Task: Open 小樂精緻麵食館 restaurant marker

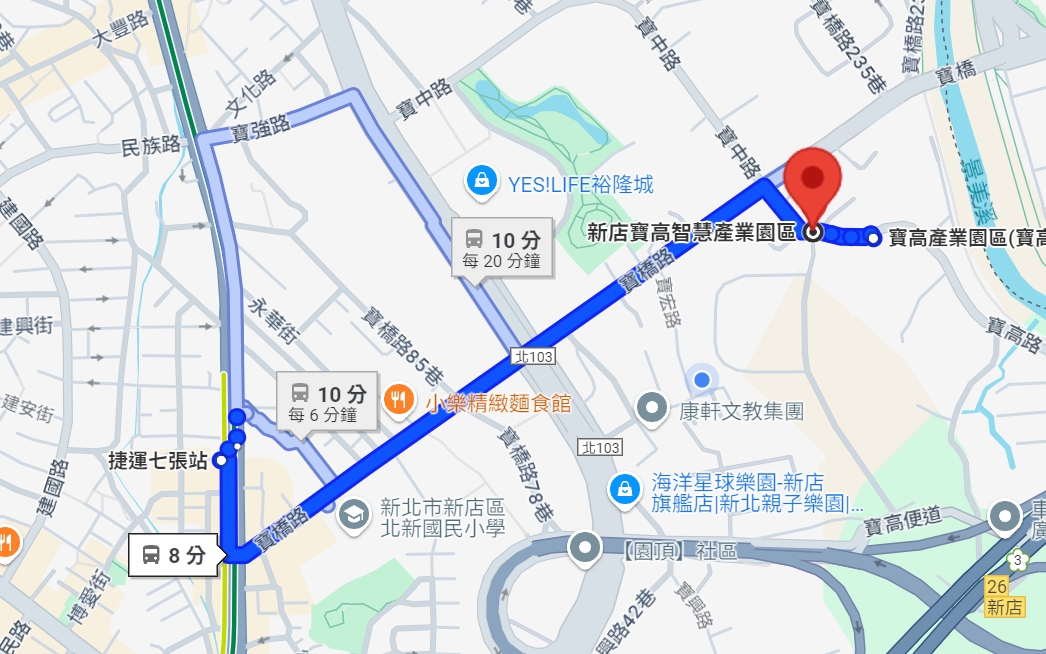Action: (399, 400)
